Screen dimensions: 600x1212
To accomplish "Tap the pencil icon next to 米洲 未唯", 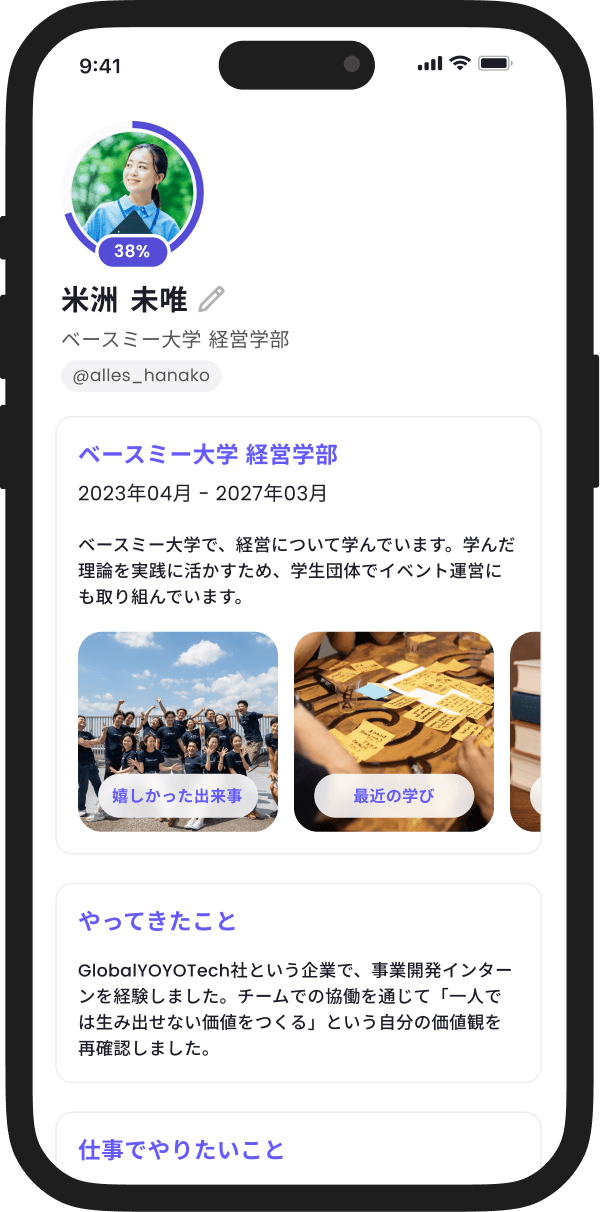I will pyautogui.click(x=212, y=298).
